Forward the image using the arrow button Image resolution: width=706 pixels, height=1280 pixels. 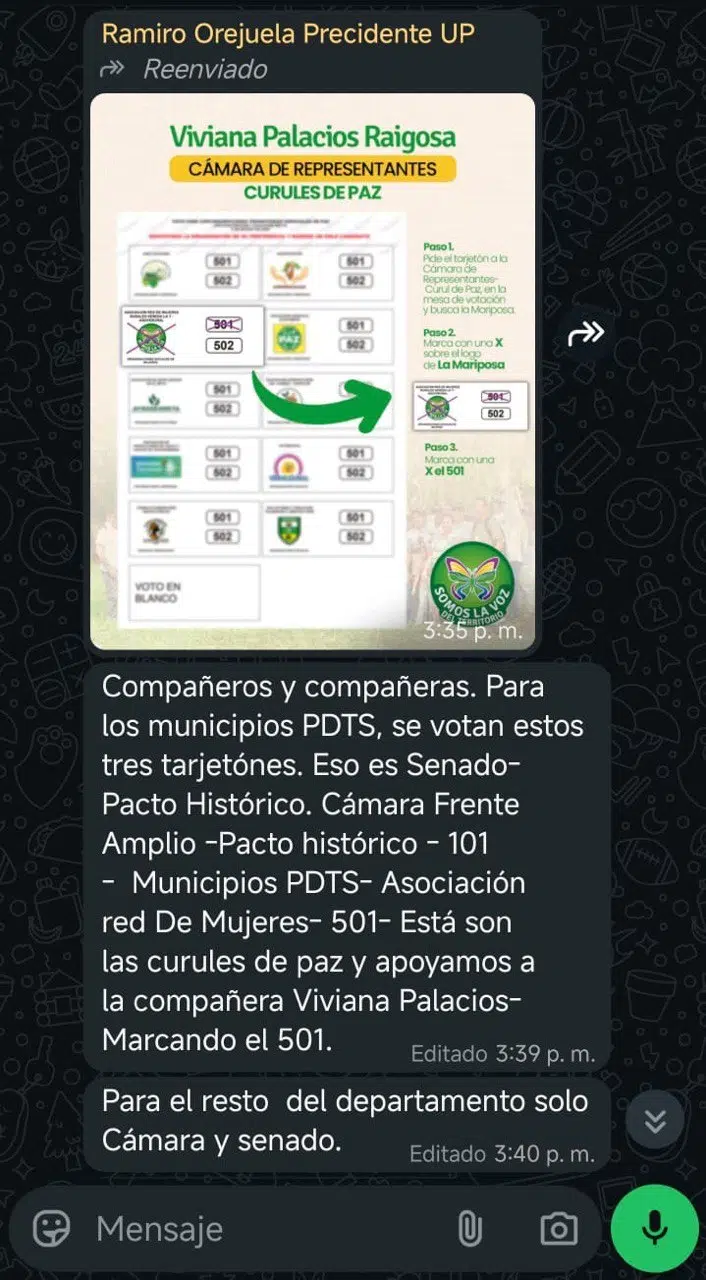(x=586, y=334)
